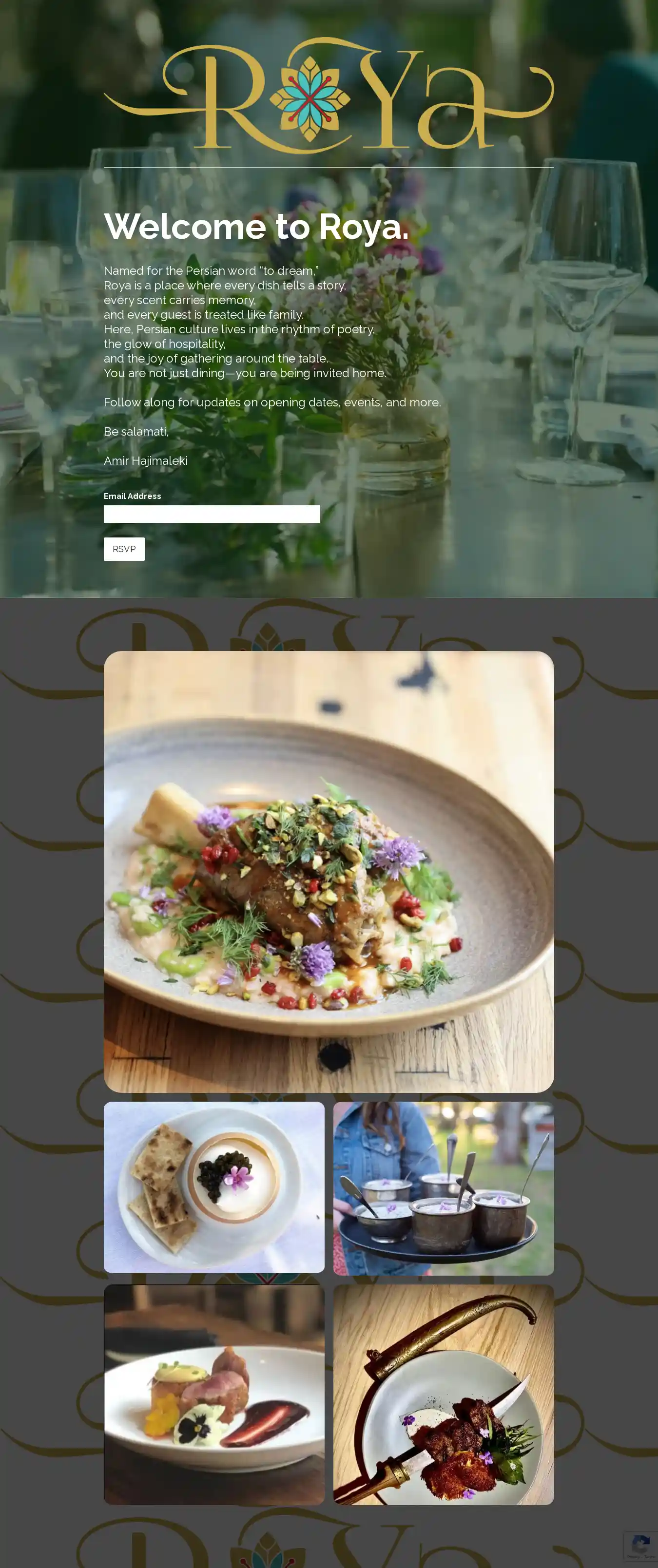Open the photo of meat on dagger

point(443,1394)
